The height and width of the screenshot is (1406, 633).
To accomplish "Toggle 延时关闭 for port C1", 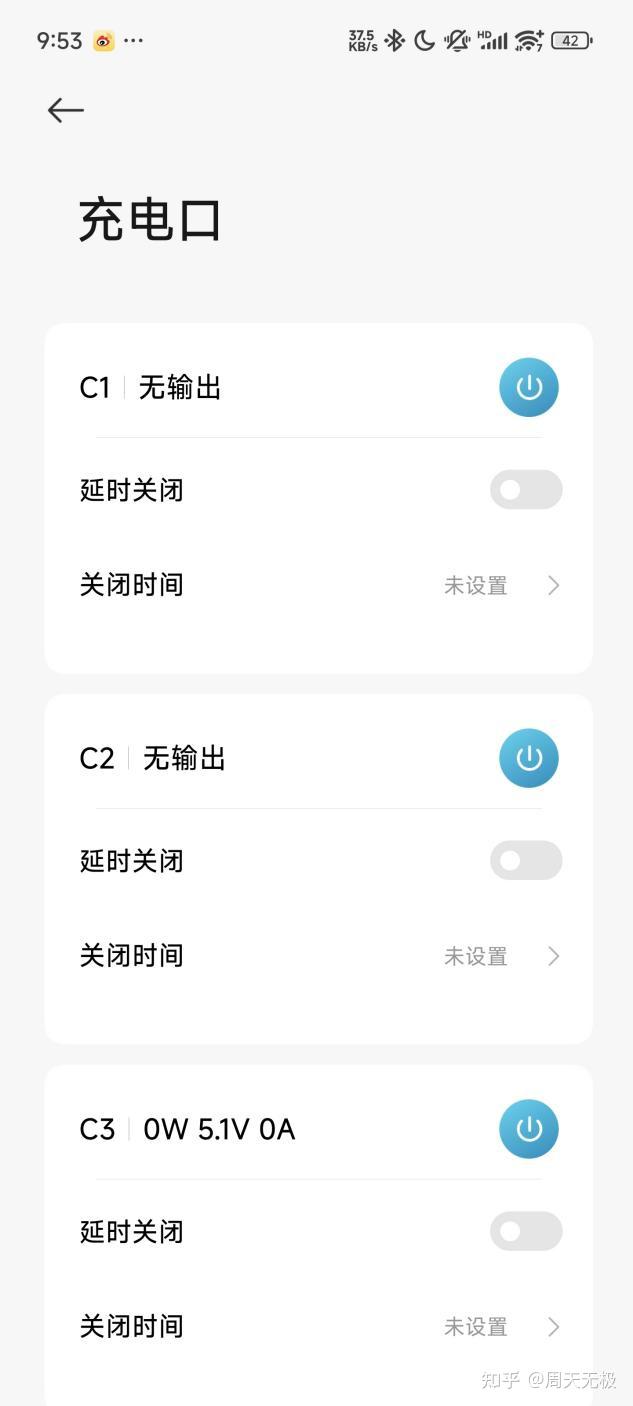I will [x=525, y=490].
